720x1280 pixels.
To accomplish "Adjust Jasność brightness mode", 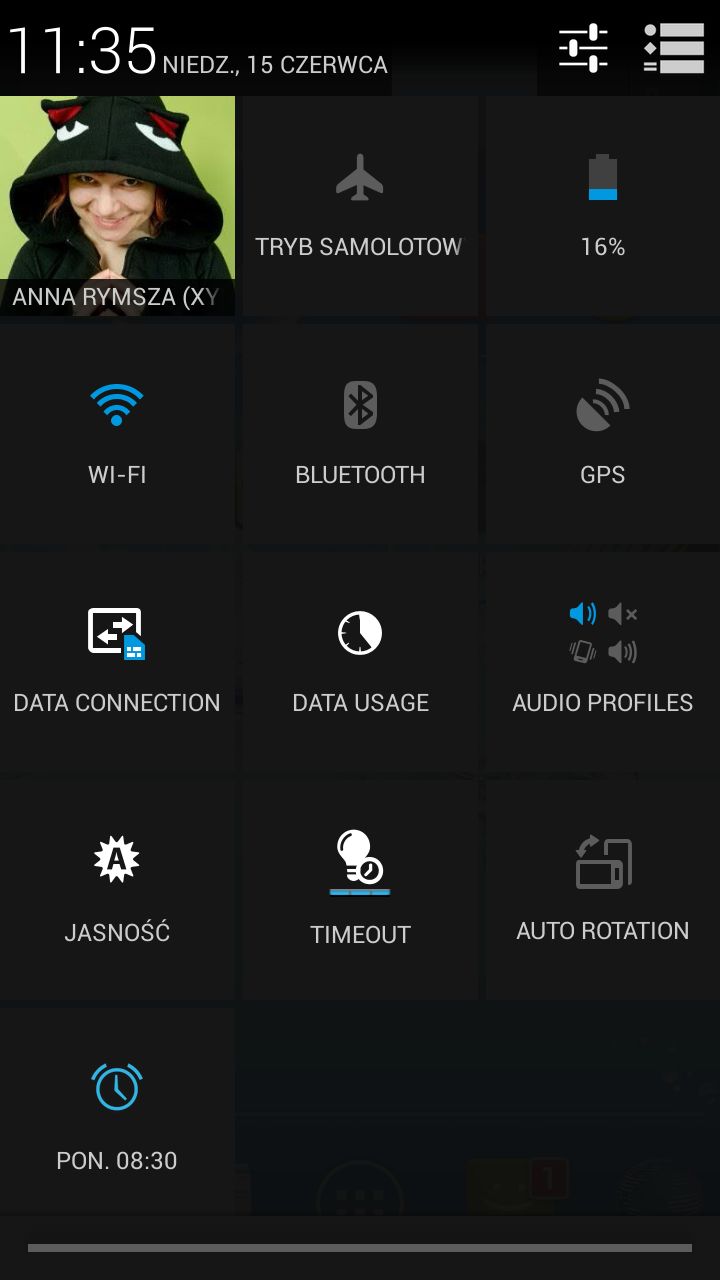I will click(x=117, y=890).
